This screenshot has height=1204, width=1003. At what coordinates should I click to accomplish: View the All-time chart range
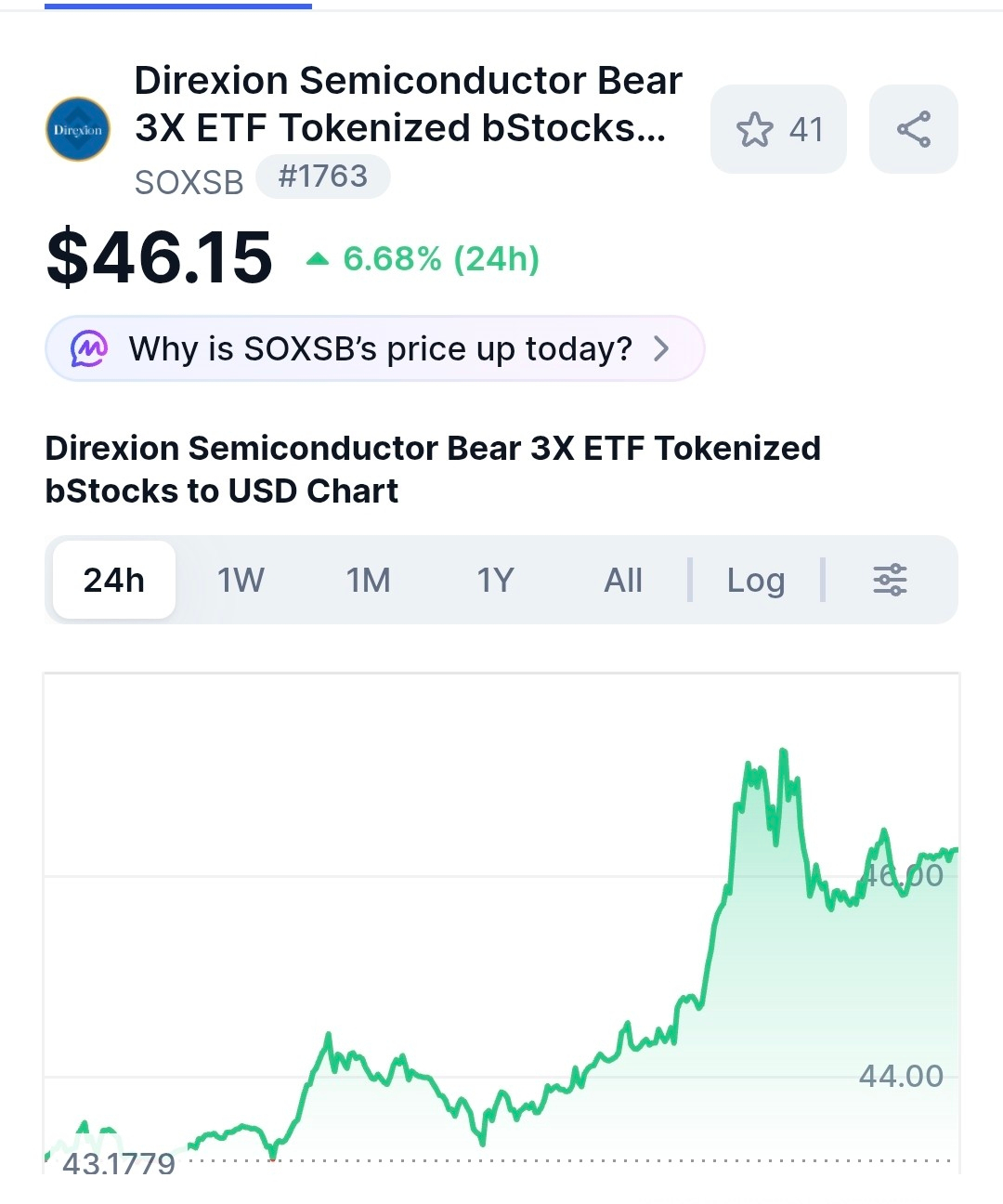click(623, 580)
